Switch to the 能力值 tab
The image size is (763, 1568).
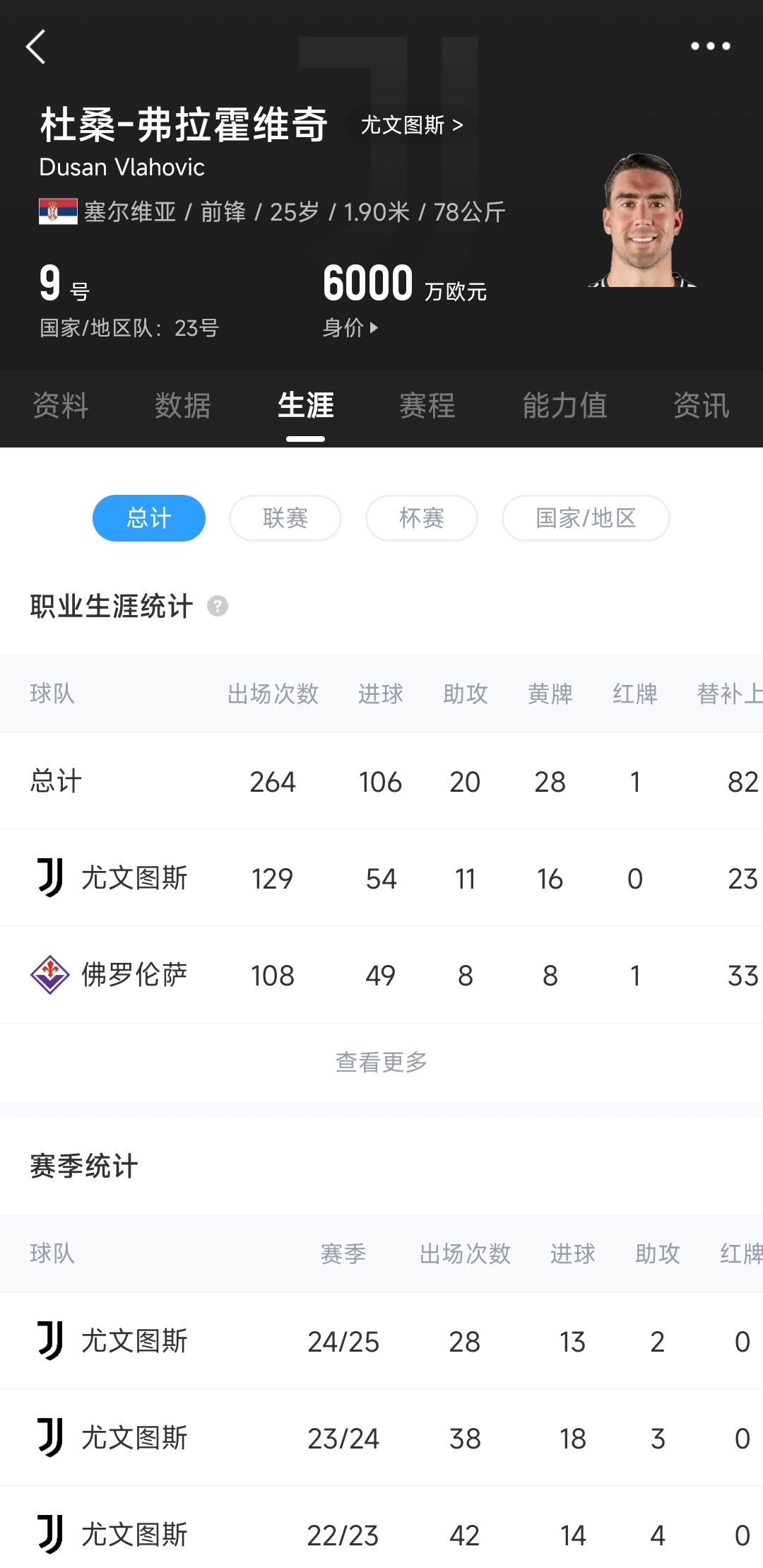coord(564,406)
